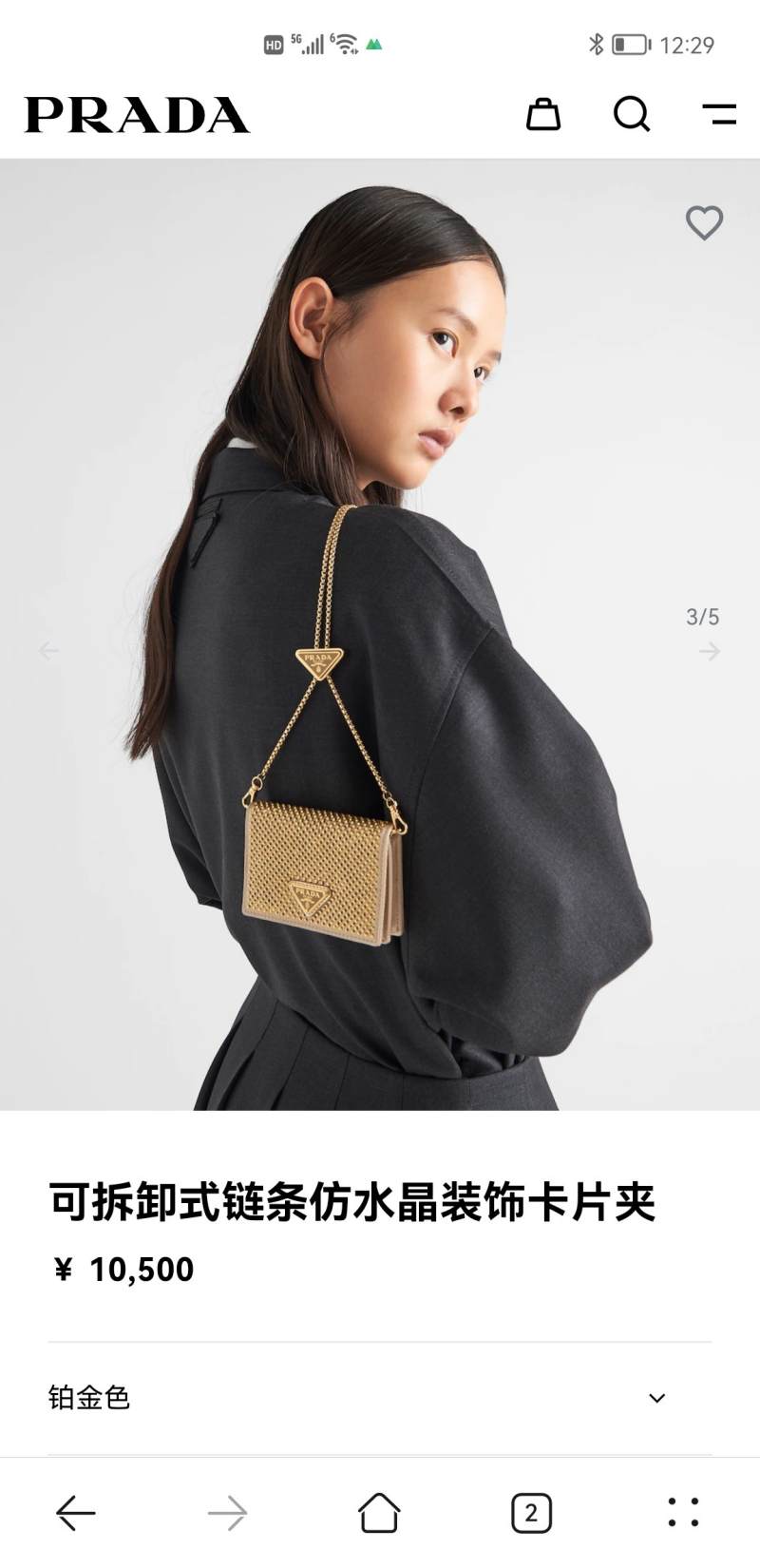This screenshot has width=760, height=1568.
Task: Open search on the Prada site
Action: tap(632, 114)
